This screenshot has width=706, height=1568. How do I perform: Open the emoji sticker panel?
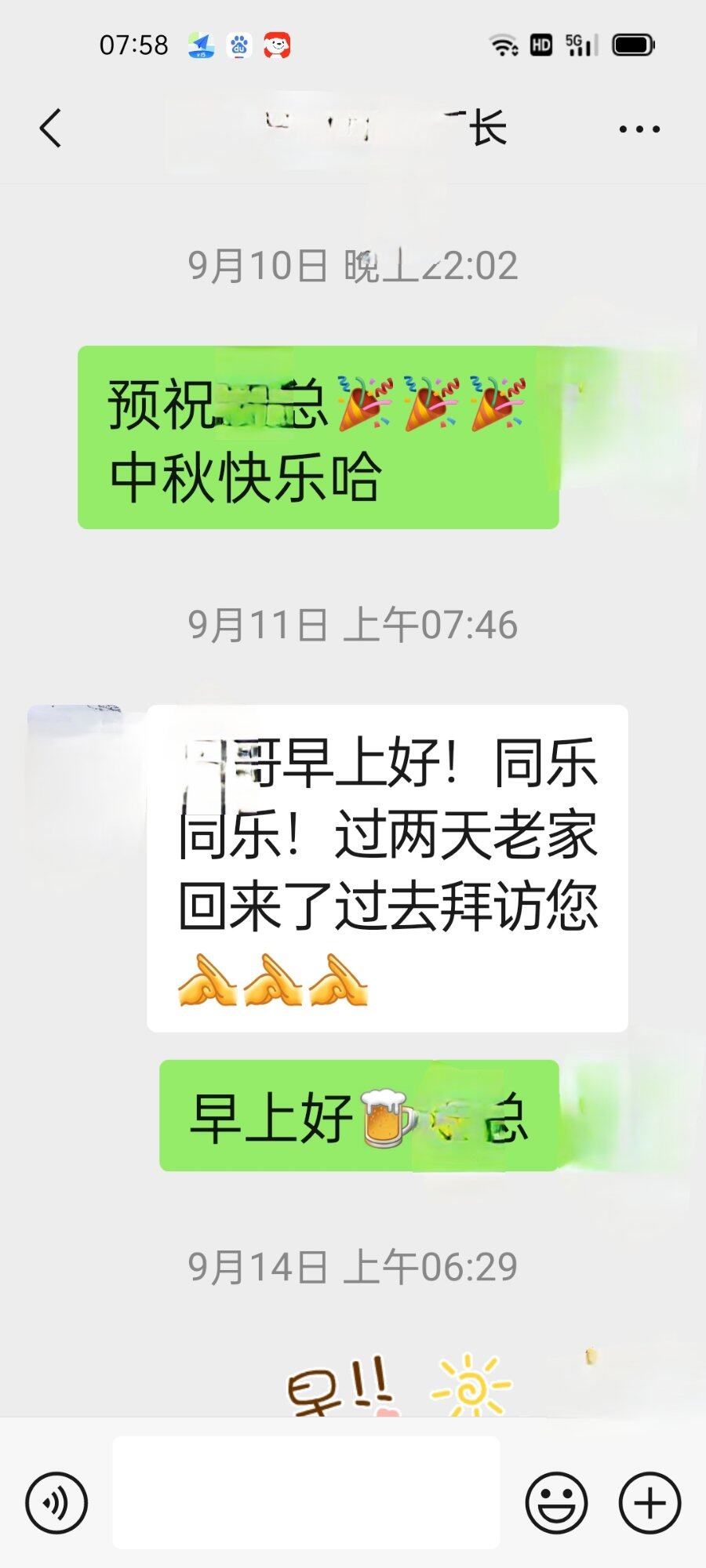(x=556, y=1502)
